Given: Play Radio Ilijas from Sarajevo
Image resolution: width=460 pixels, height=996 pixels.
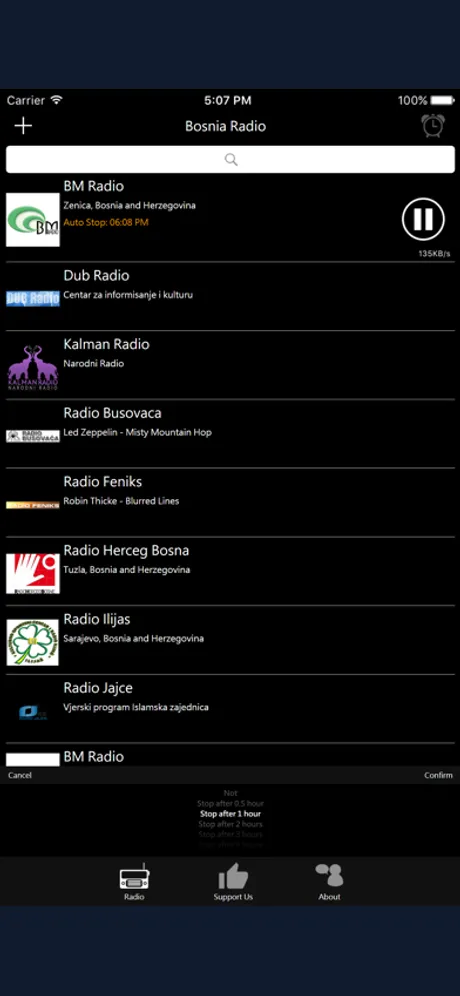Looking at the screenshot, I should coord(230,640).
